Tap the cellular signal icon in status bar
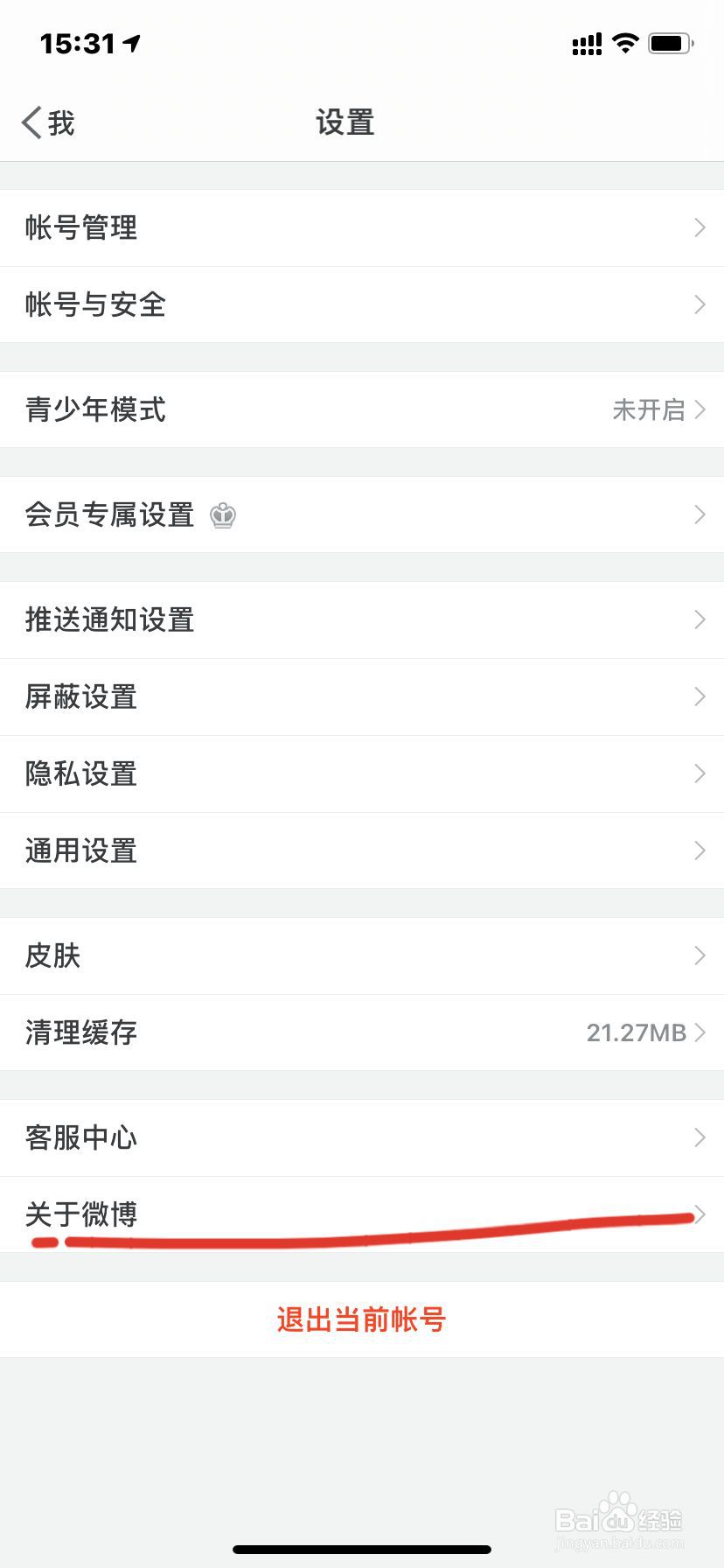This screenshot has height=1568, width=724. tap(586, 44)
